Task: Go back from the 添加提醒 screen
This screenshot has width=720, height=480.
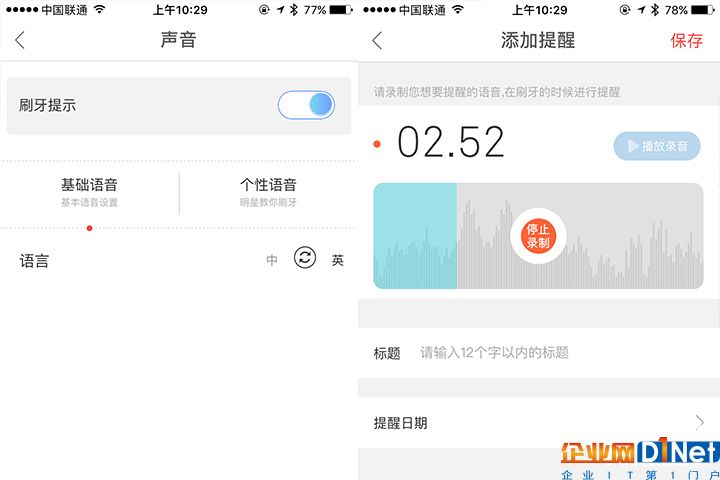Action: [377, 41]
